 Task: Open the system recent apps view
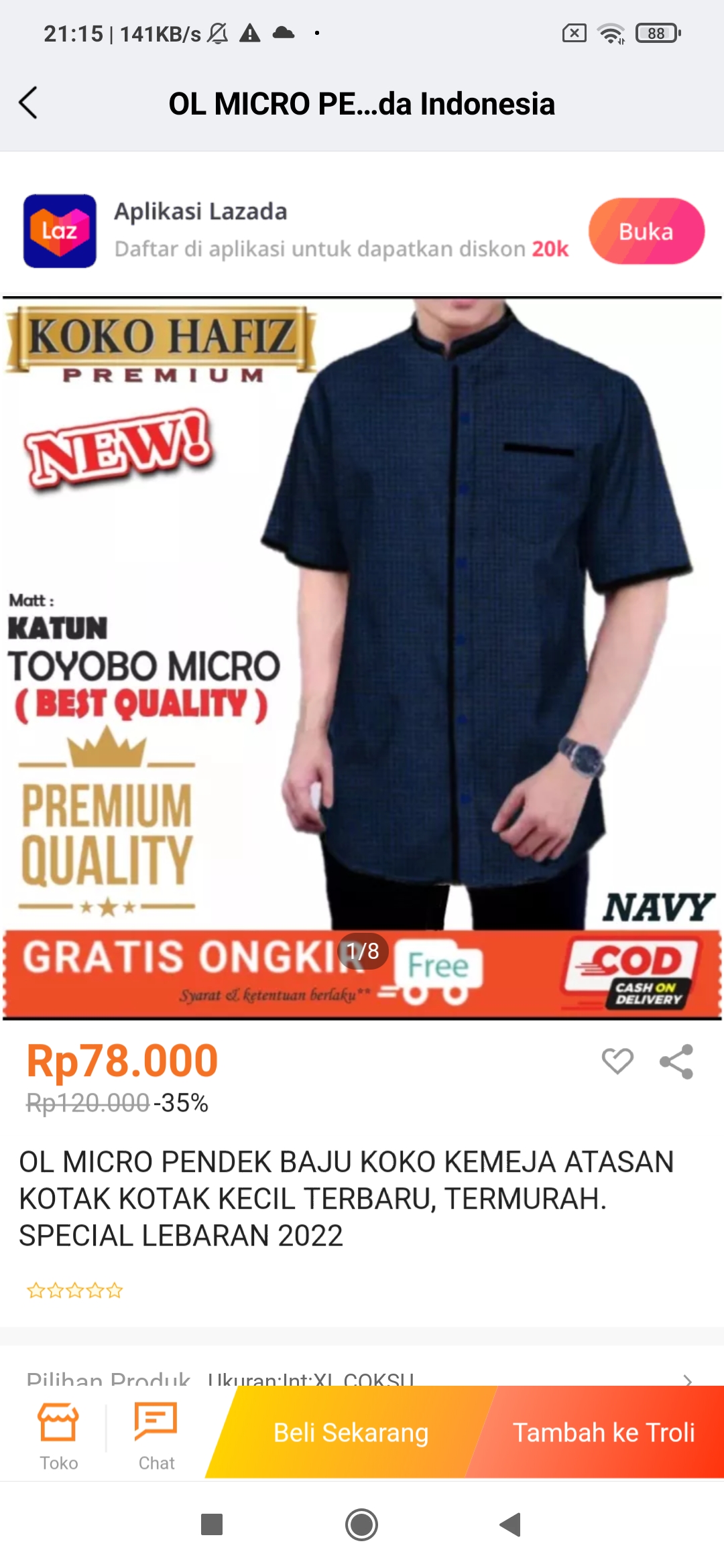click(212, 1524)
